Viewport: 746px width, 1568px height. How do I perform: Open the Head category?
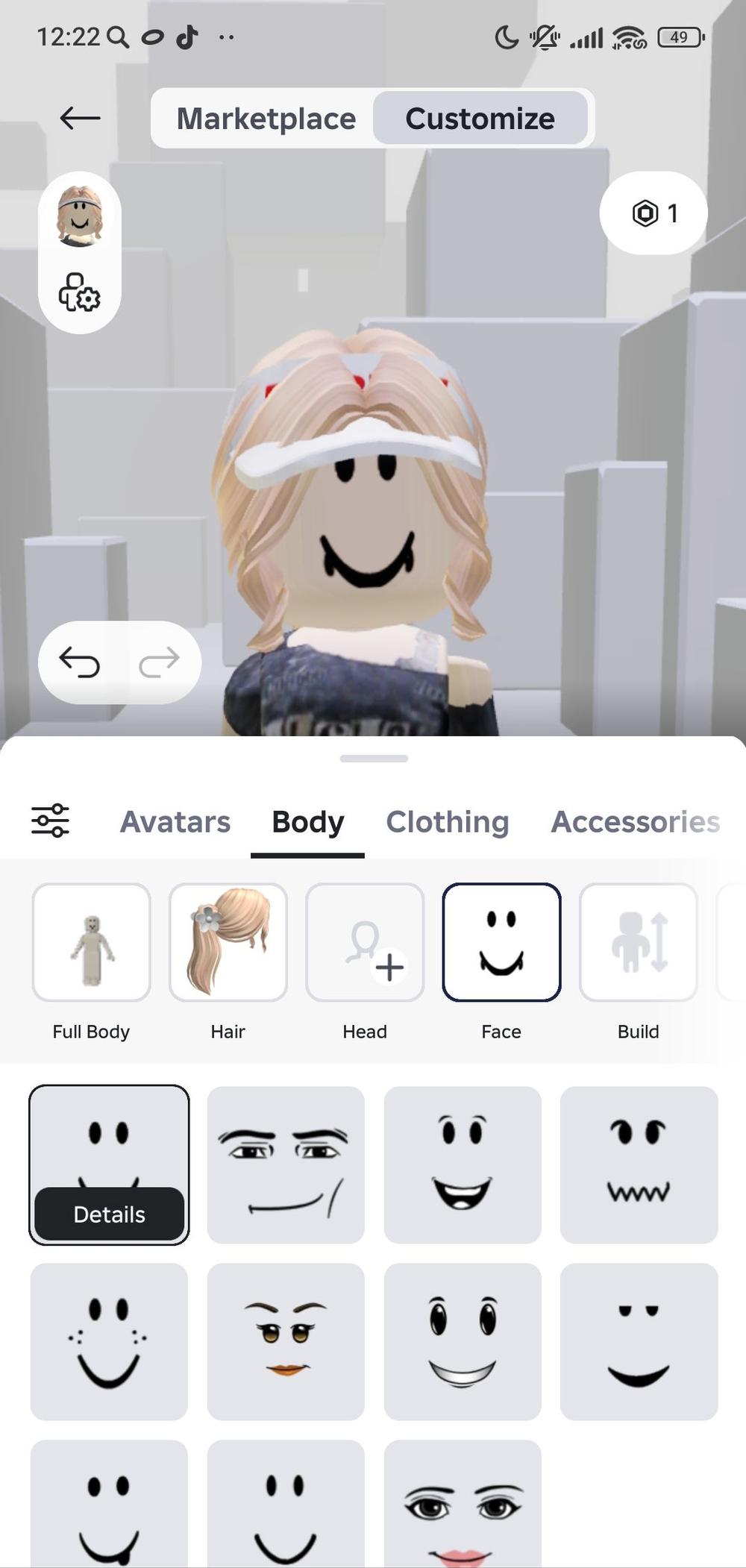365,943
